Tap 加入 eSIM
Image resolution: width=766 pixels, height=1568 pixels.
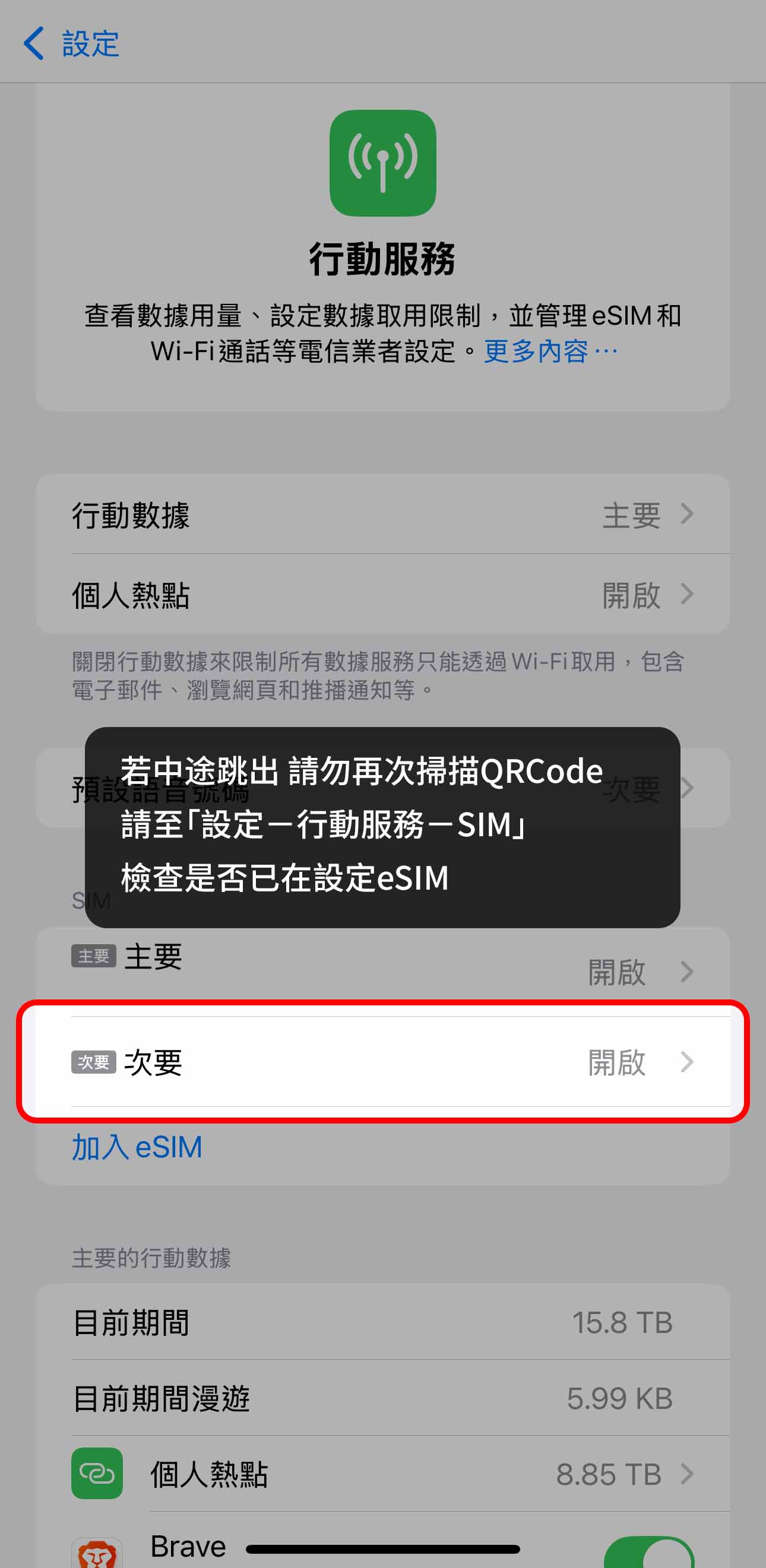pyautogui.click(x=137, y=1147)
